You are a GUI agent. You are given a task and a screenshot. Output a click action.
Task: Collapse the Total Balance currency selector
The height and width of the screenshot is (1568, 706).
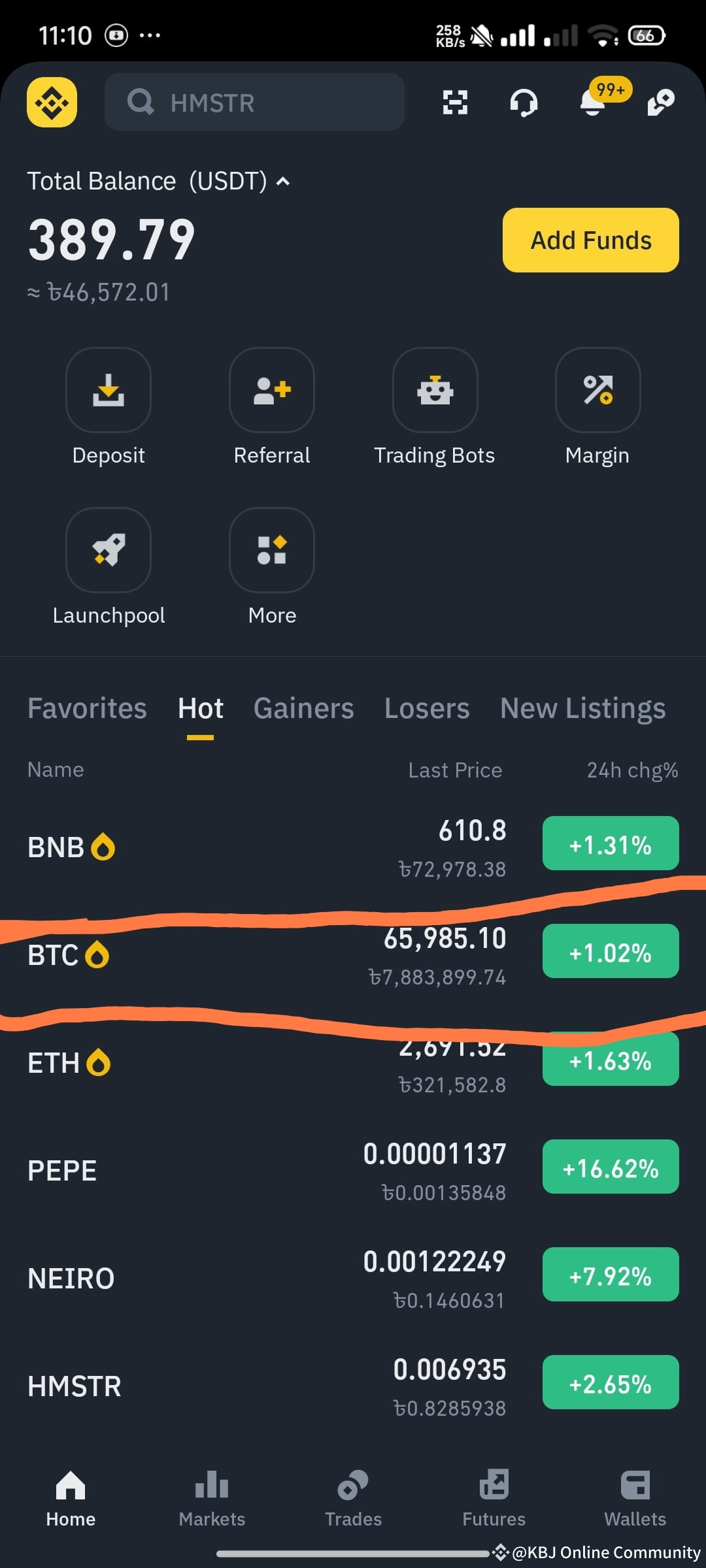coord(282,182)
